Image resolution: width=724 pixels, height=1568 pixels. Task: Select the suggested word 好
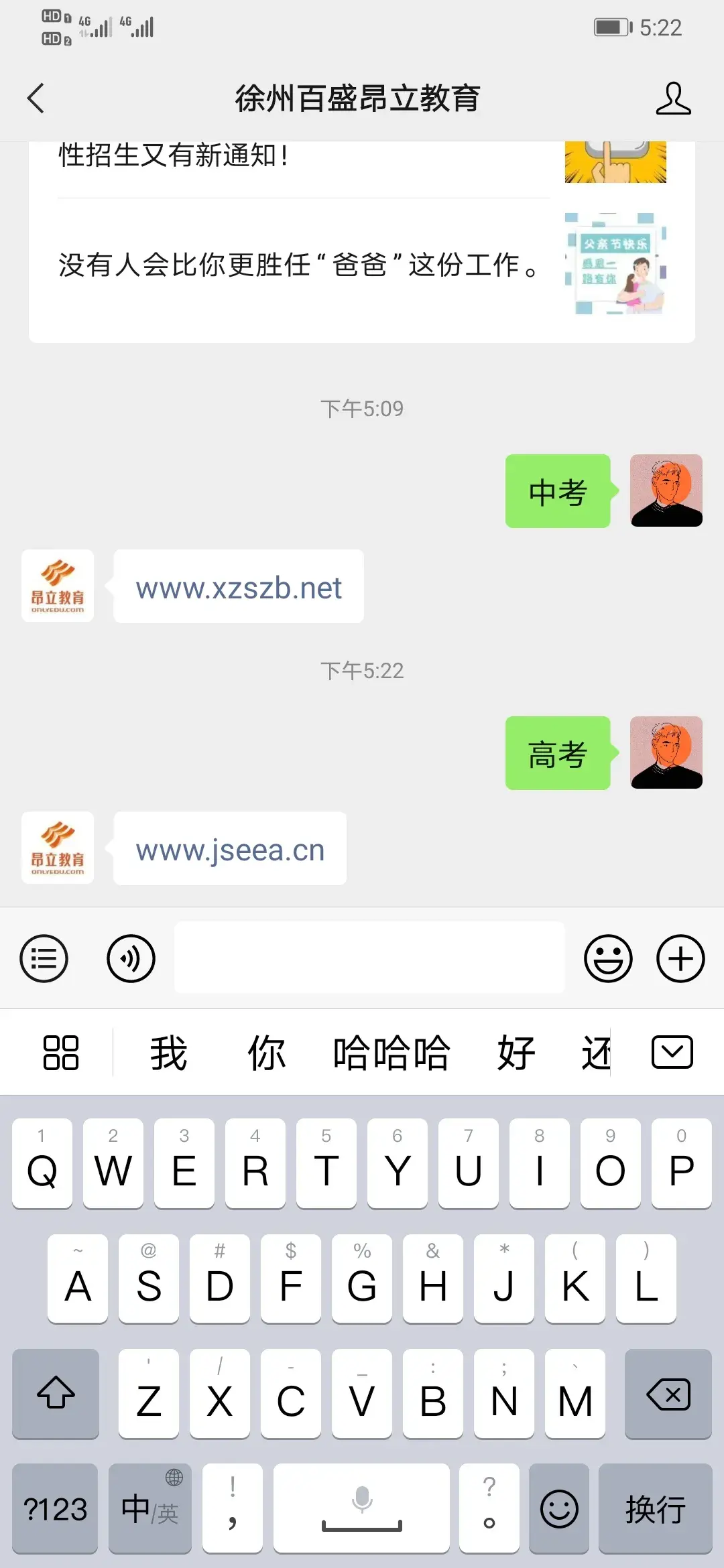coord(516,1053)
